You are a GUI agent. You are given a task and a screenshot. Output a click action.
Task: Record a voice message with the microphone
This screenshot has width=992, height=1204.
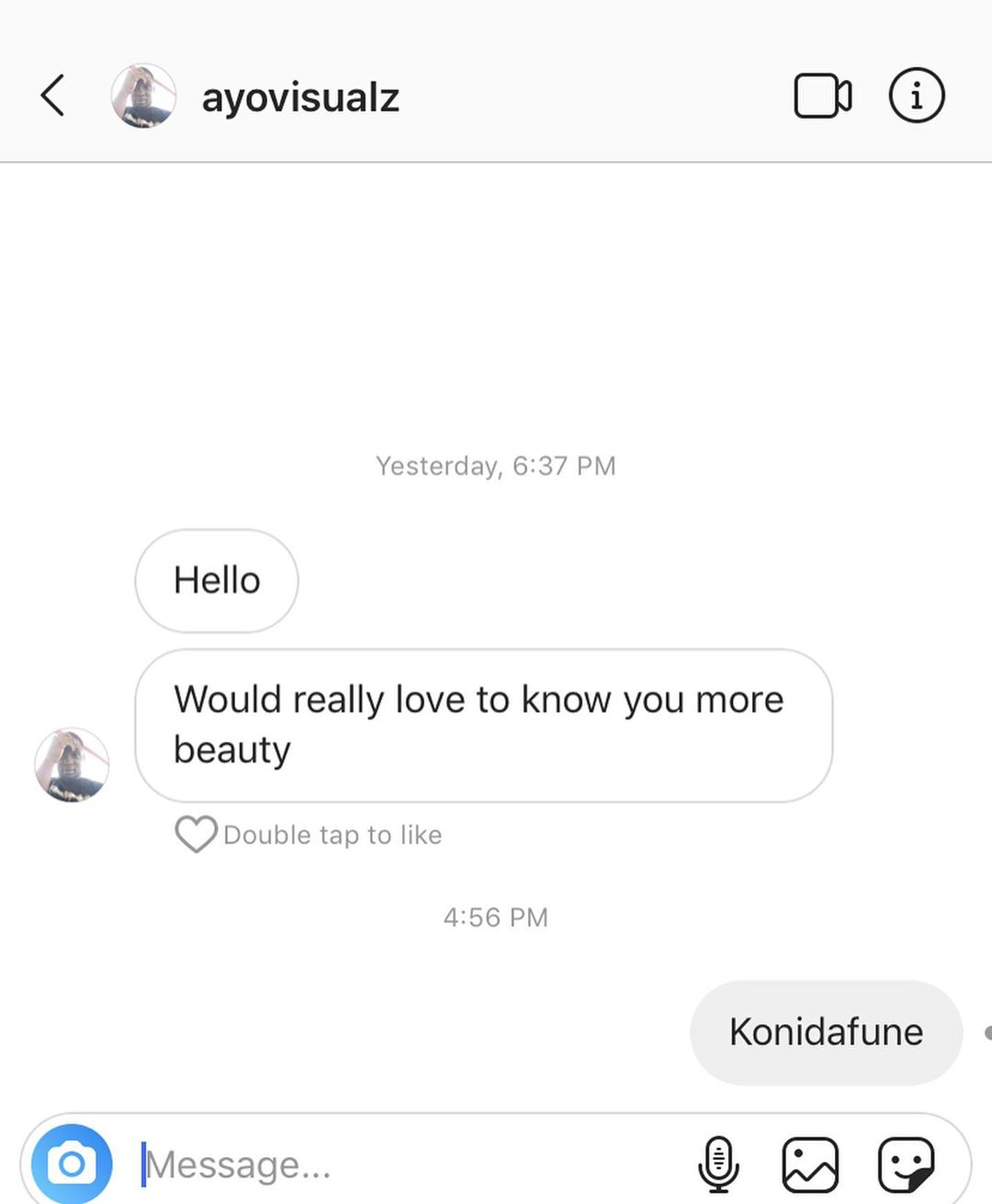pyautogui.click(x=718, y=1165)
